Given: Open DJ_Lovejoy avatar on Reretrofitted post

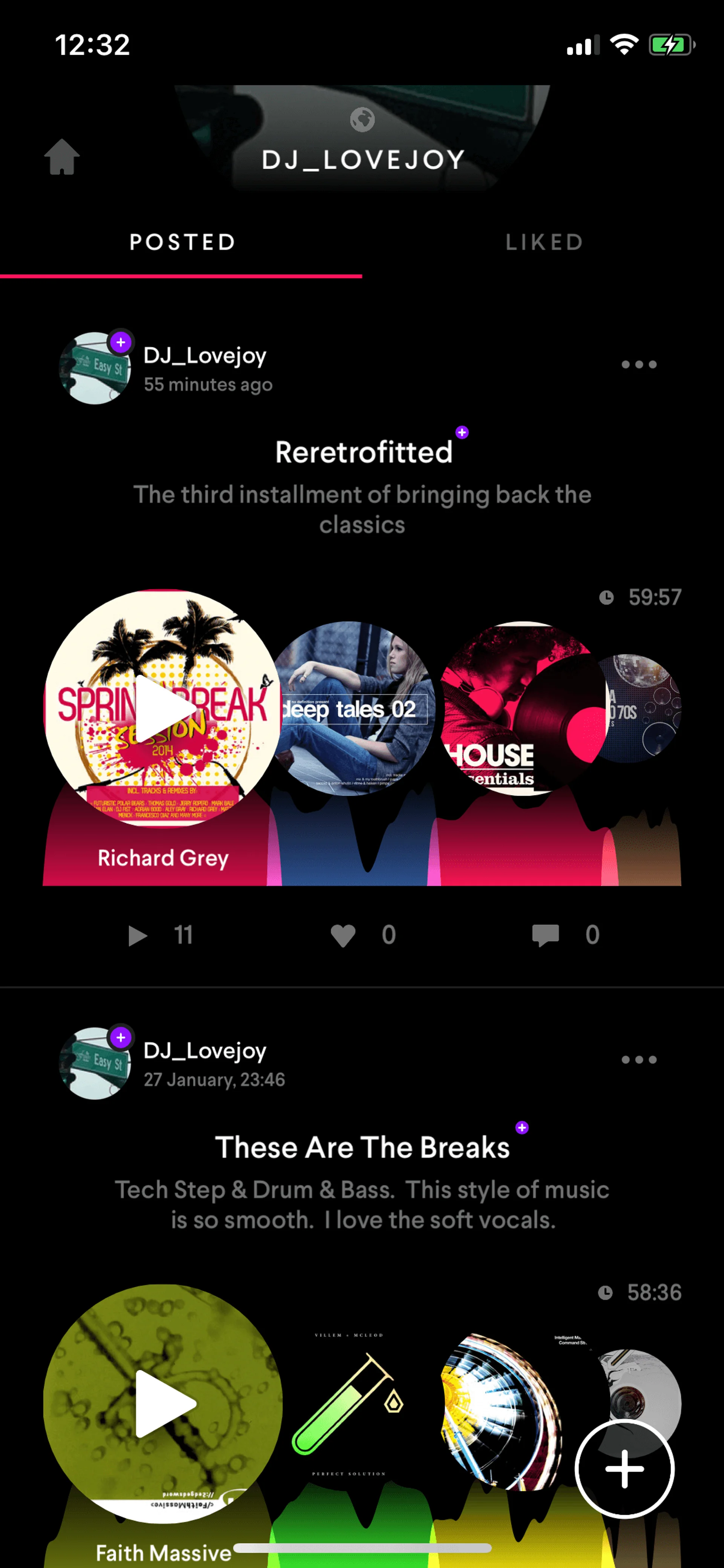Looking at the screenshot, I should click(x=95, y=368).
